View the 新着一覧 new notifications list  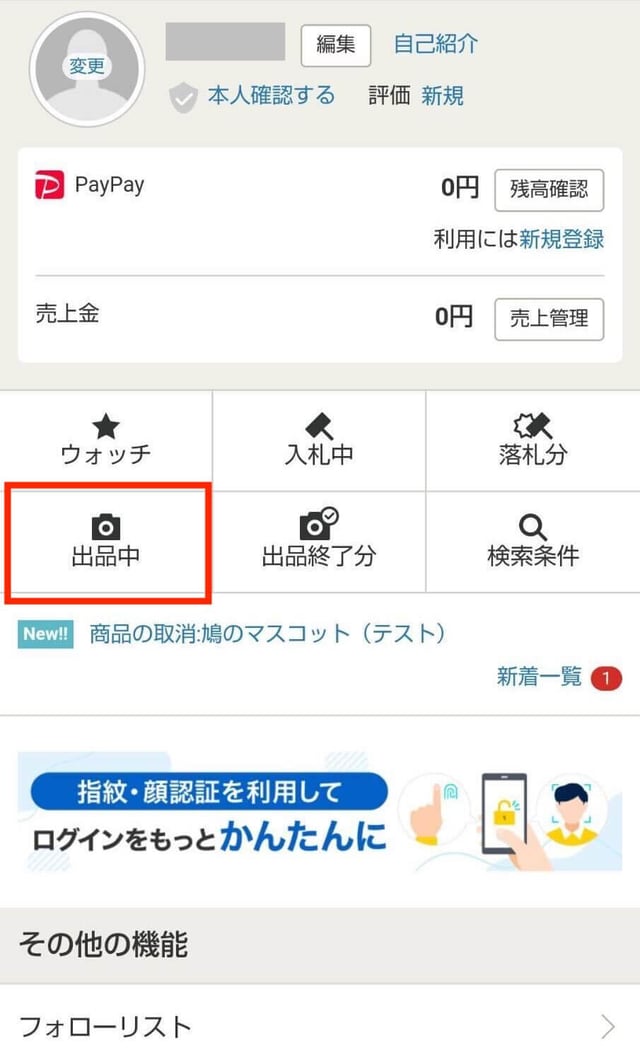coord(540,677)
